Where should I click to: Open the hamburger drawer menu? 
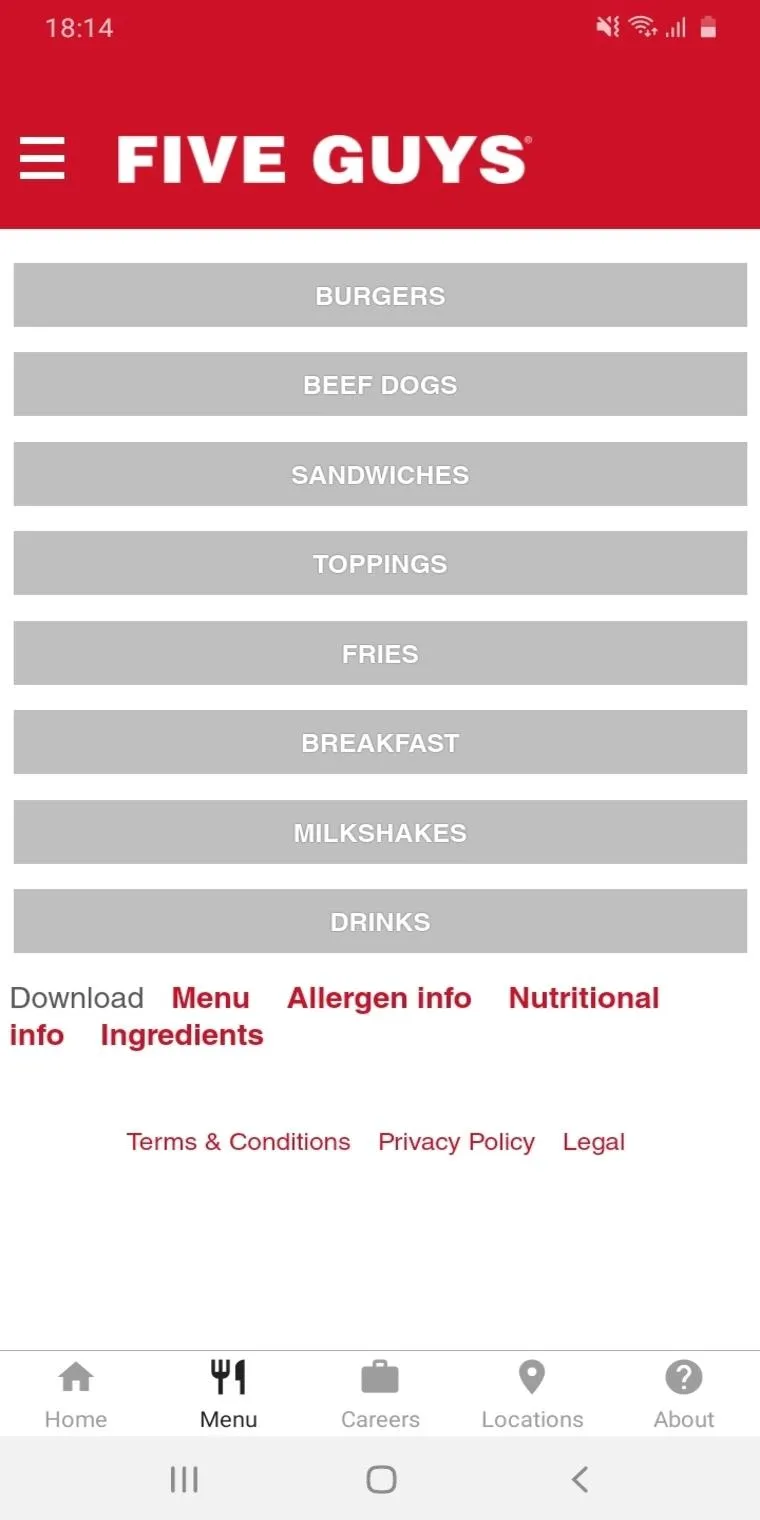coord(42,159)
